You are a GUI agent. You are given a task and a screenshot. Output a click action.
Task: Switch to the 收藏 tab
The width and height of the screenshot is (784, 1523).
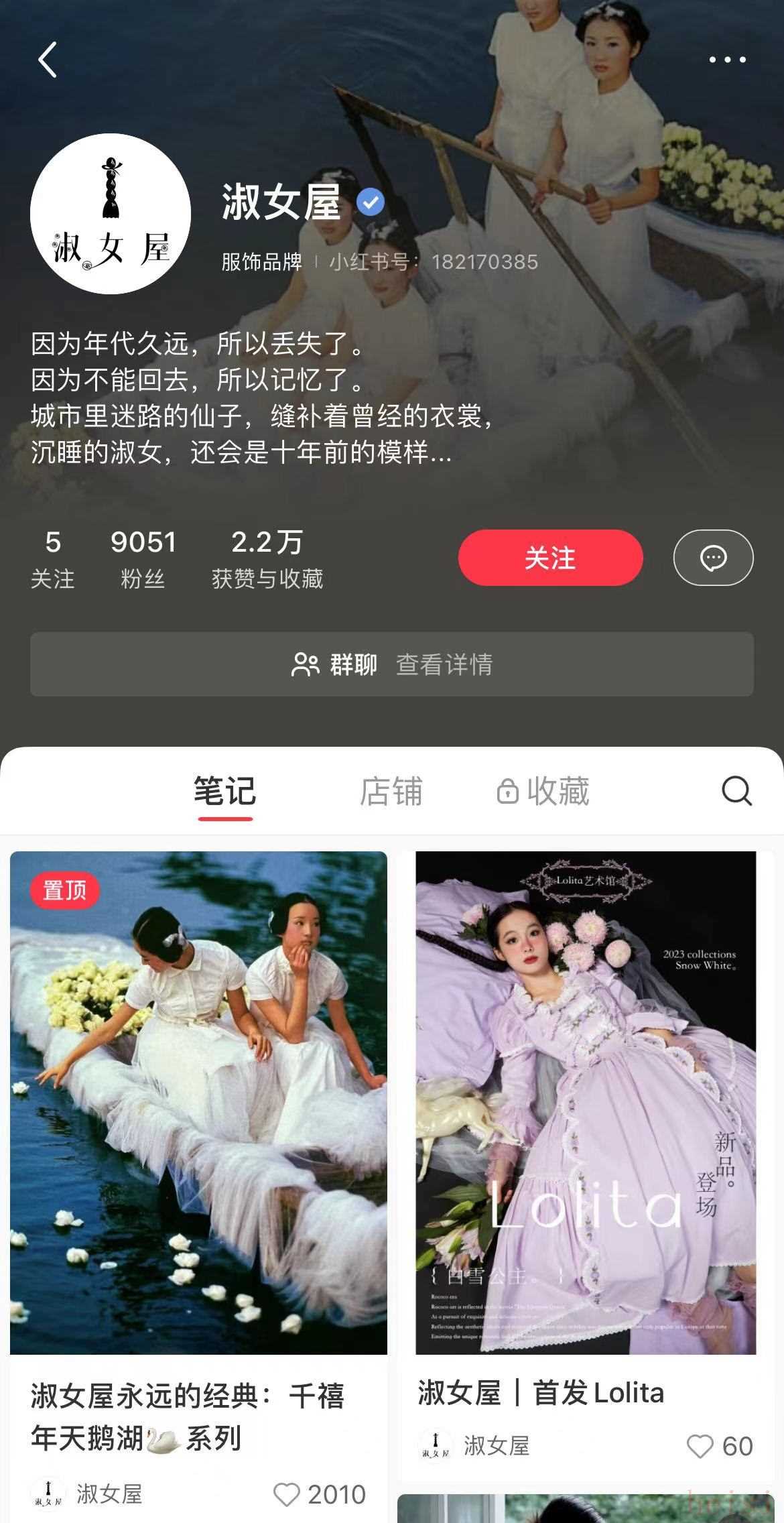click(x=543, y=791)
